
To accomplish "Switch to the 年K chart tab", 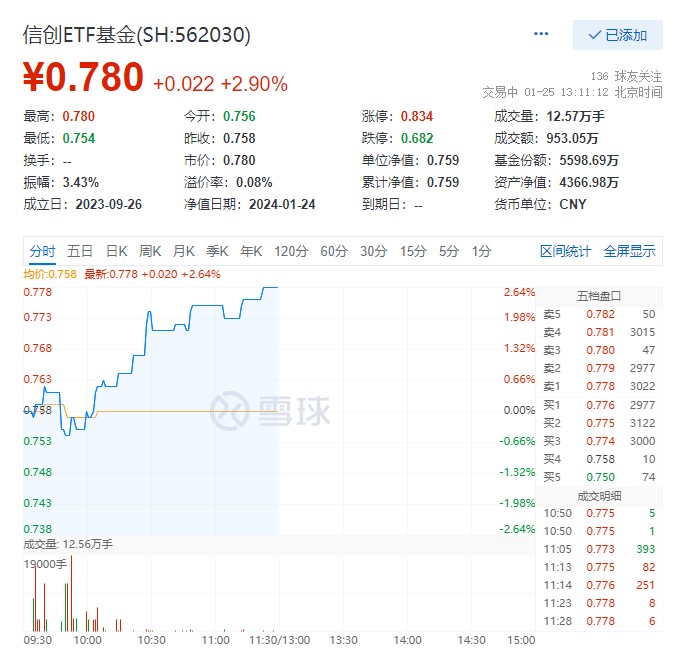I will tap(250, 251).
